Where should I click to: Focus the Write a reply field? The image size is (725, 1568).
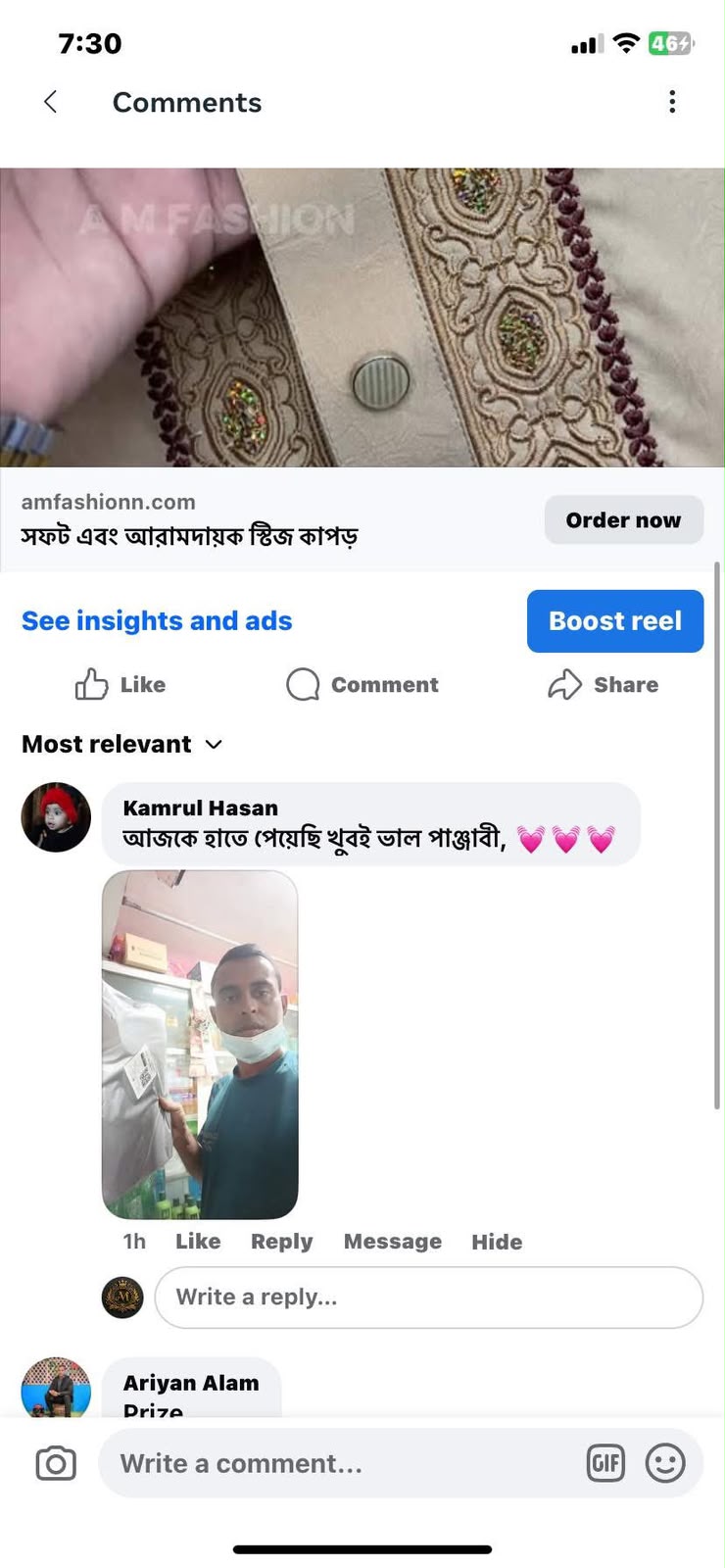(x=429, y=1298)
